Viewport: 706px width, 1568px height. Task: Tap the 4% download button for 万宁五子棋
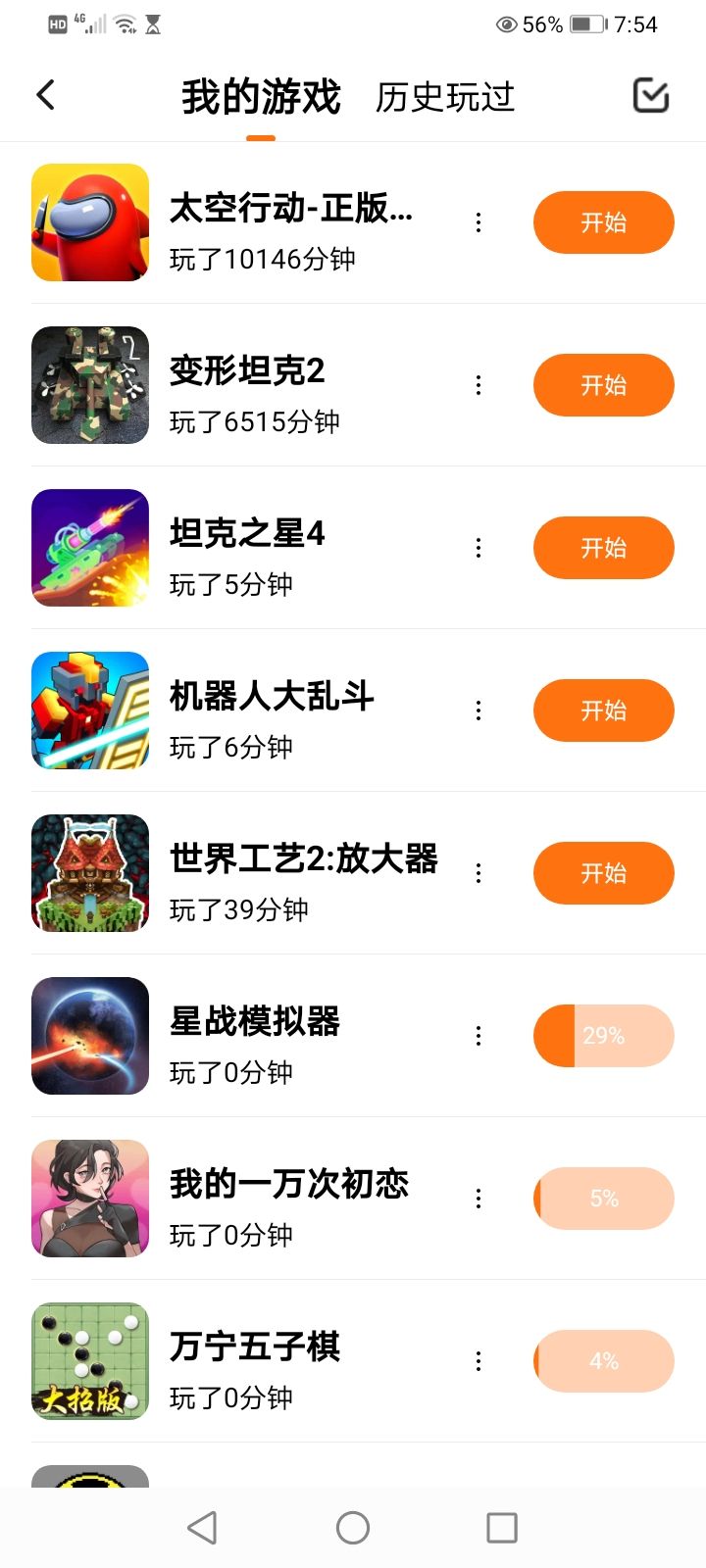[603, 1361]
